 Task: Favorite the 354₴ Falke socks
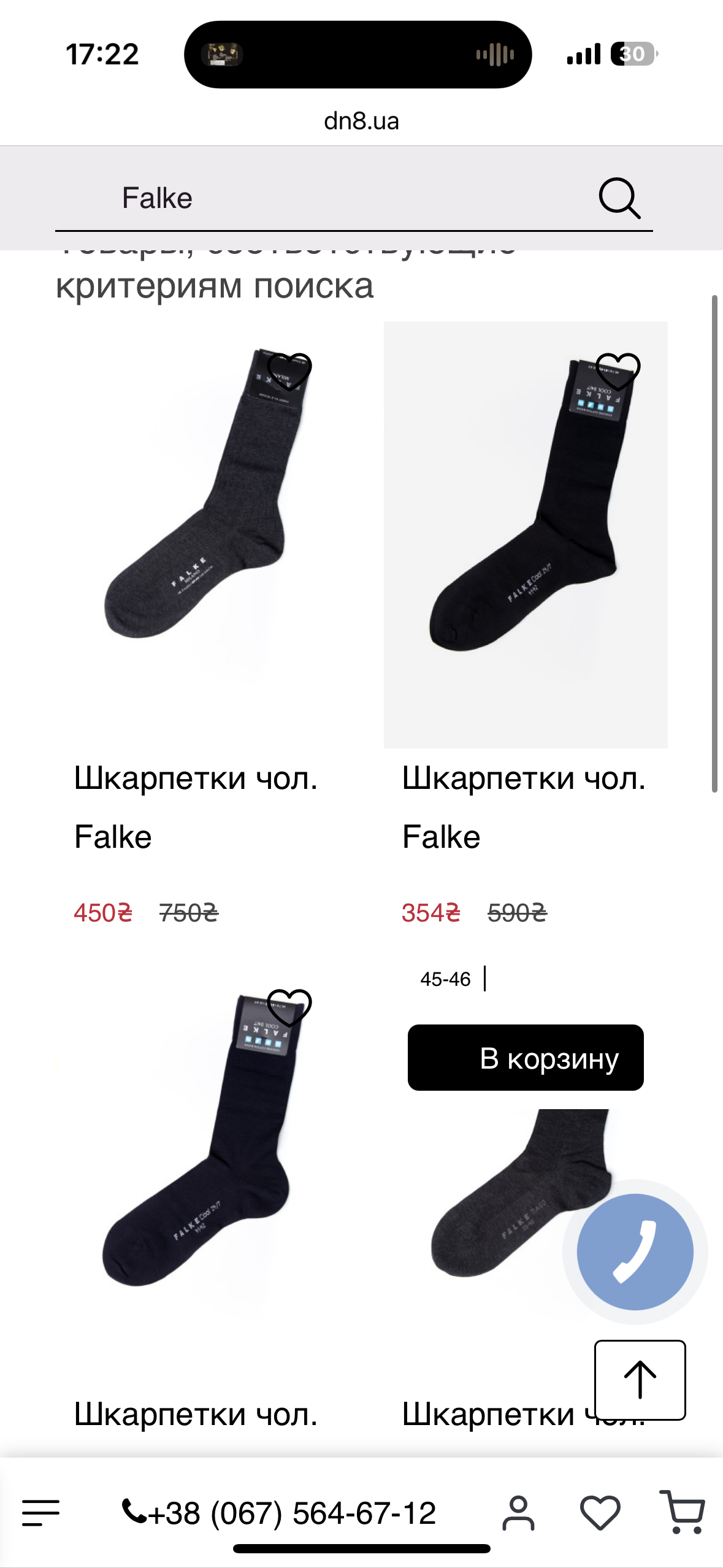pyautogui.click(x=618, y=372)
